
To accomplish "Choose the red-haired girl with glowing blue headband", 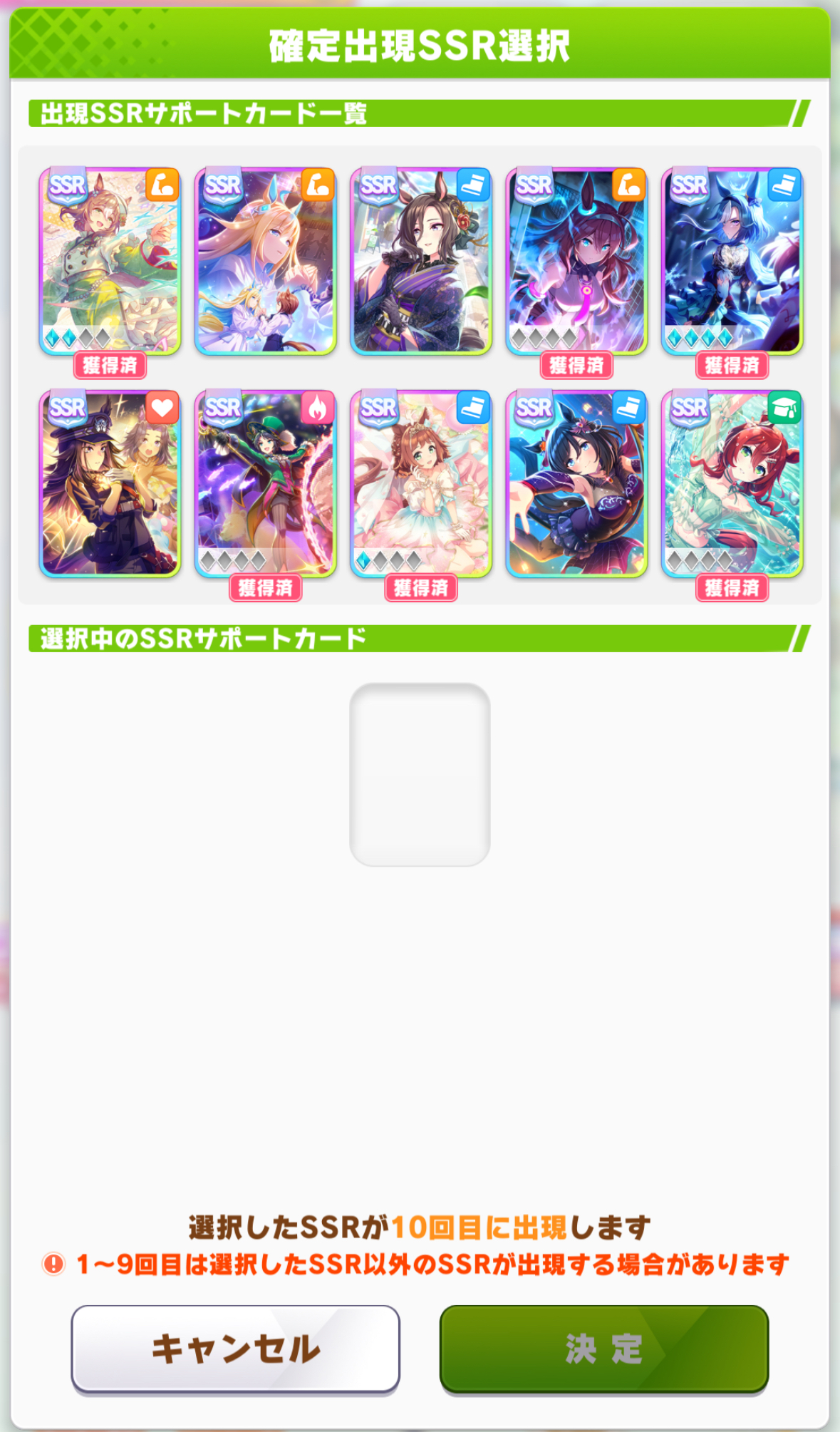I will tap(576, 262).
